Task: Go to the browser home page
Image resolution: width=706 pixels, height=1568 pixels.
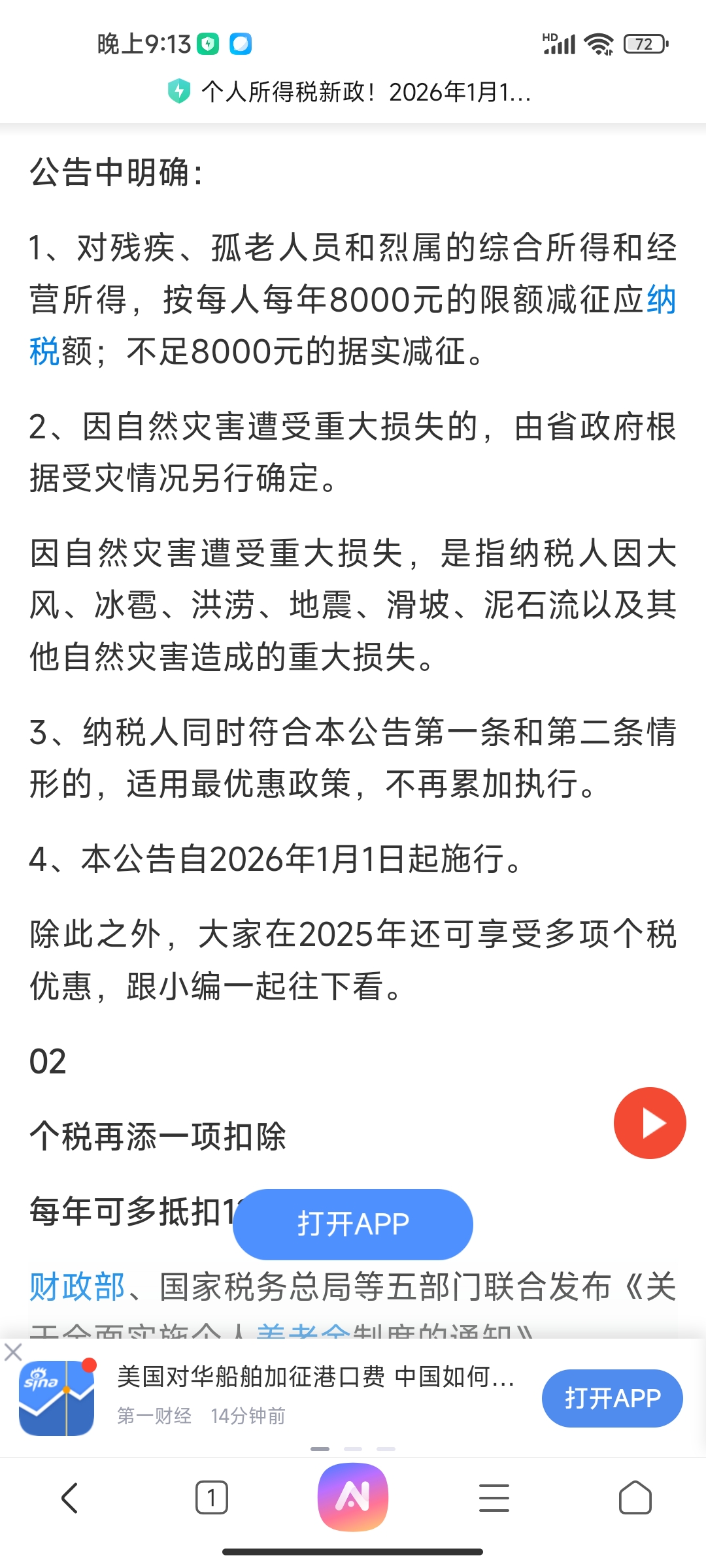Action: pyautogui.click(x=635, y=1497)
